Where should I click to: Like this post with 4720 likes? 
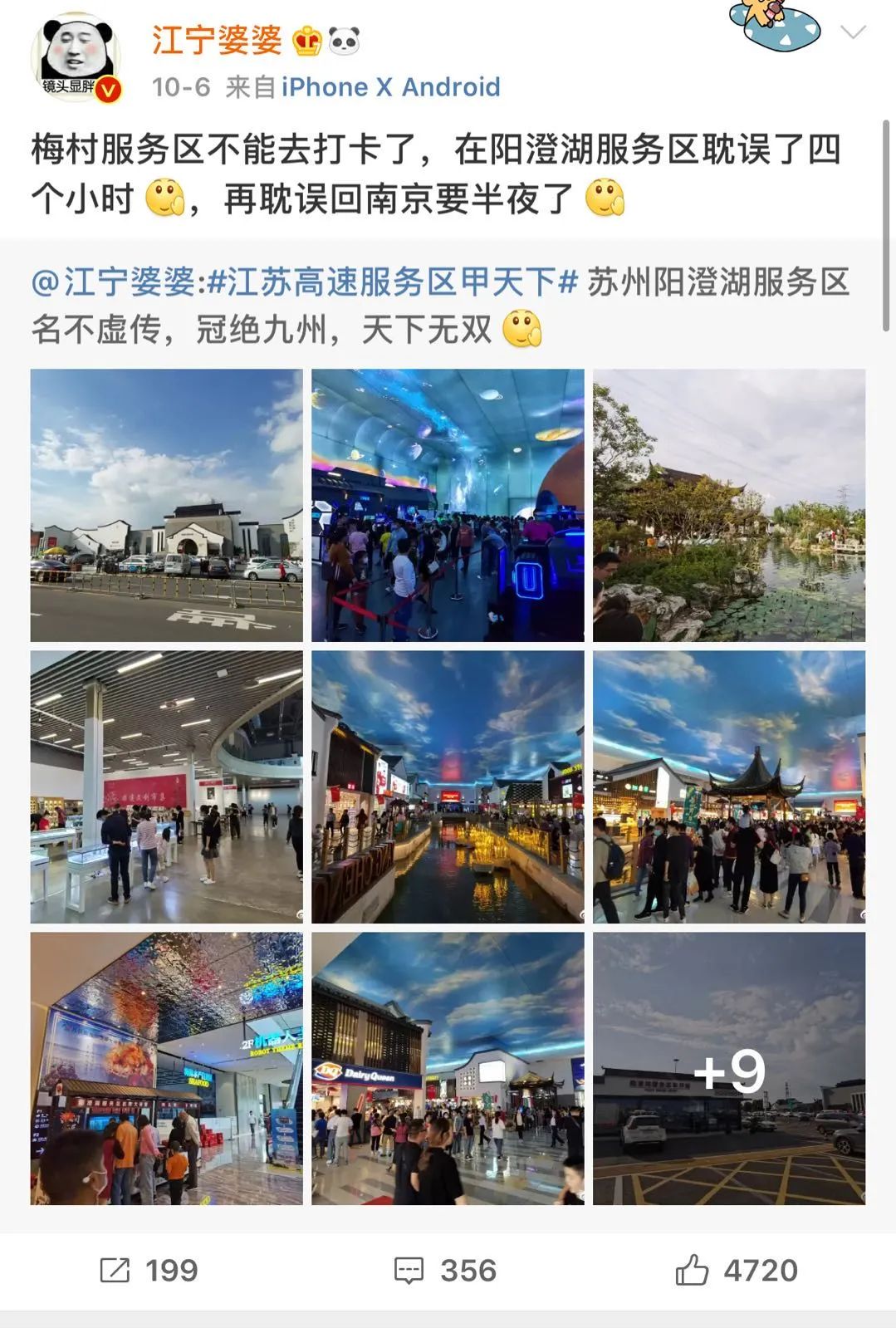[x=737, y=1270]
